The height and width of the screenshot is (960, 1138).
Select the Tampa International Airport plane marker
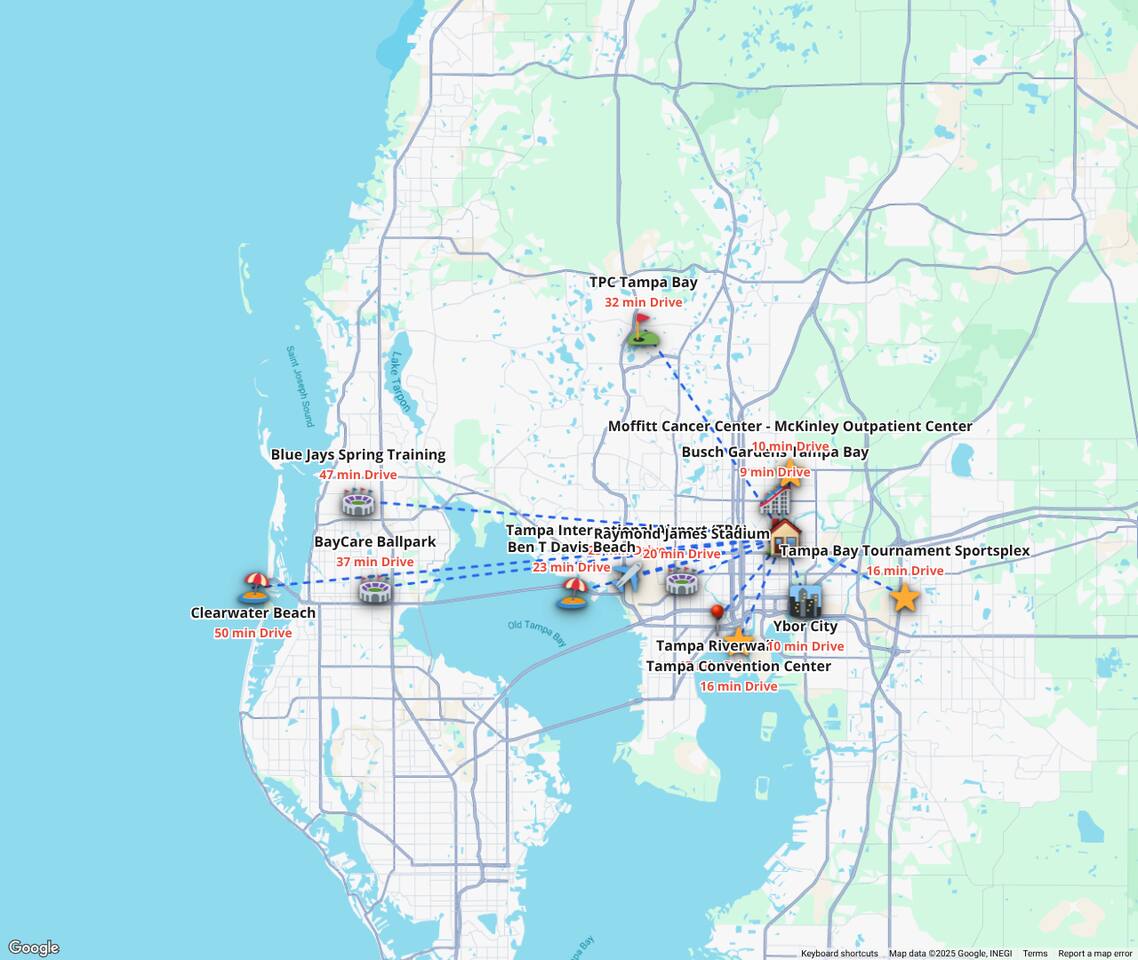[628, 575]
